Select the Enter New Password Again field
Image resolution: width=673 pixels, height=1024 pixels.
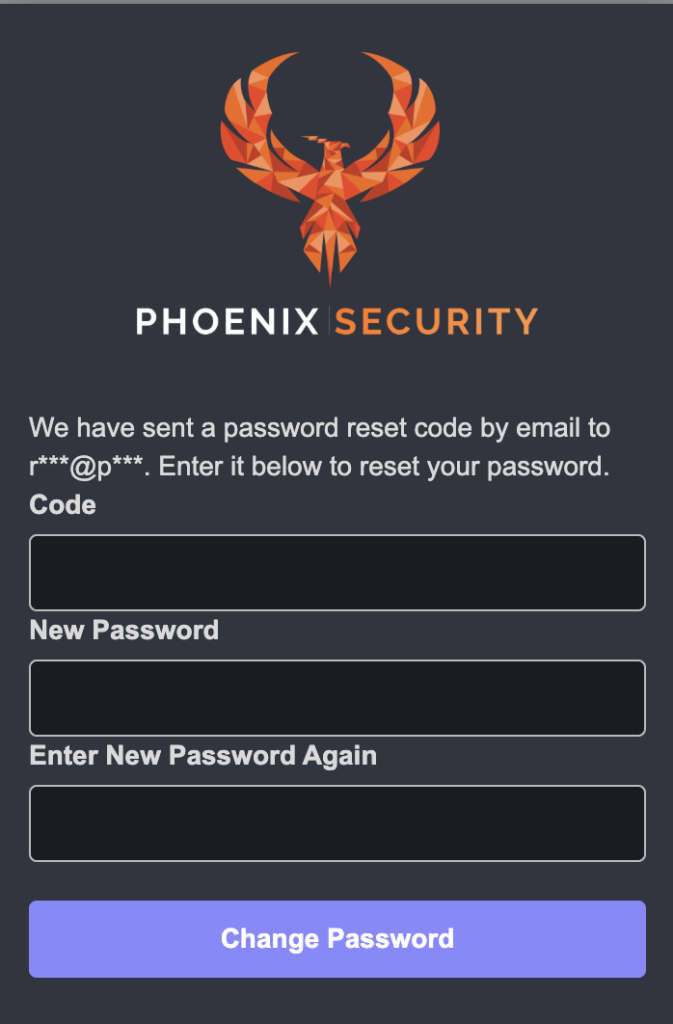337,823
